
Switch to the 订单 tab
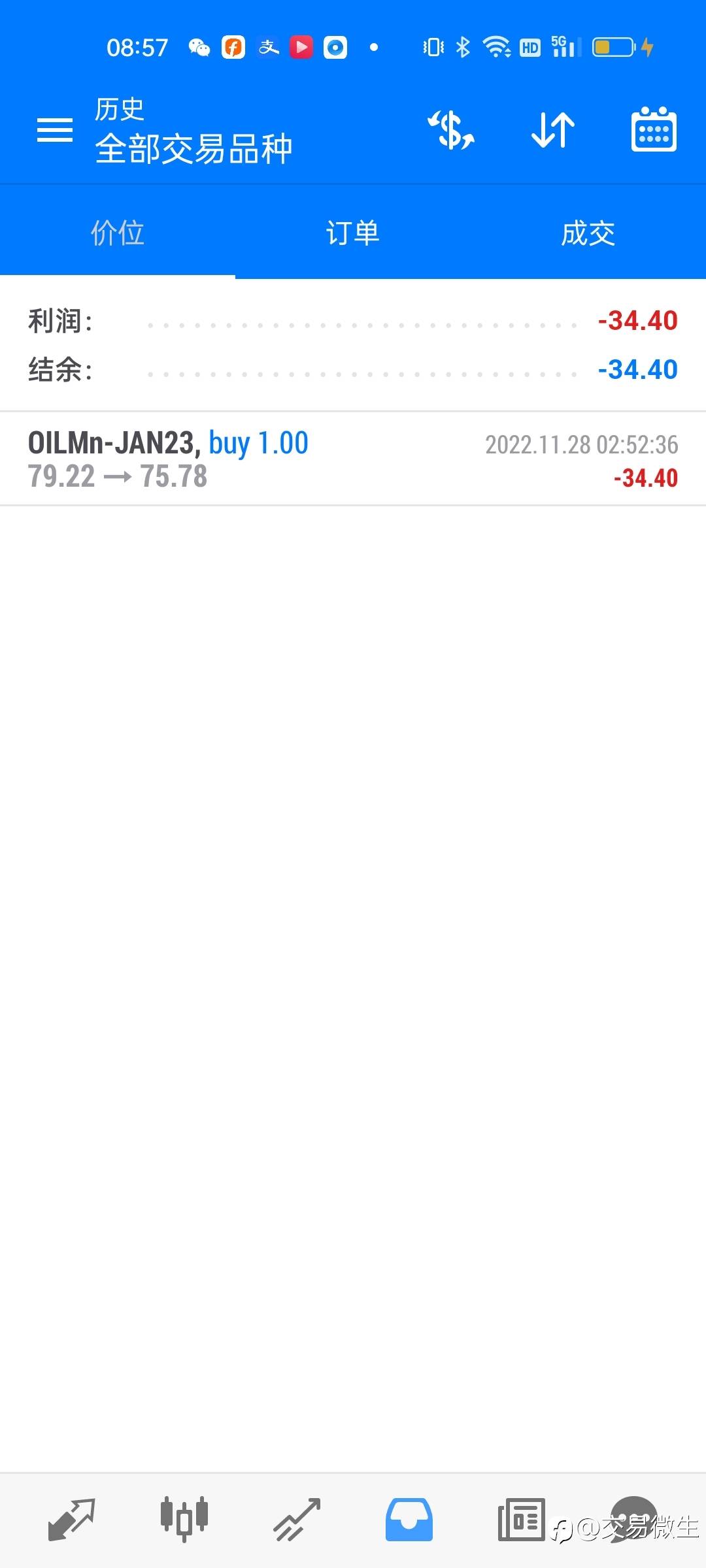[x=353, y=233]
